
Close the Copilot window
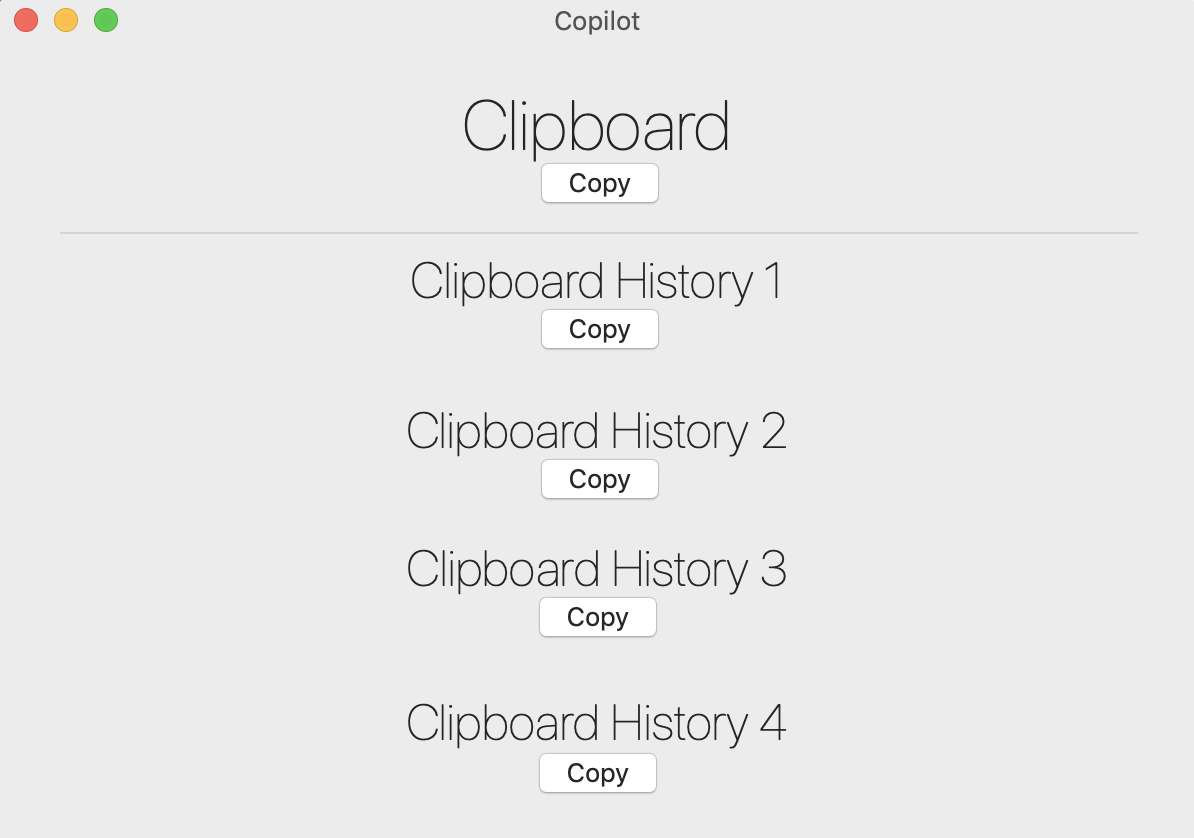pyautogui.click(x=26, y=20)
